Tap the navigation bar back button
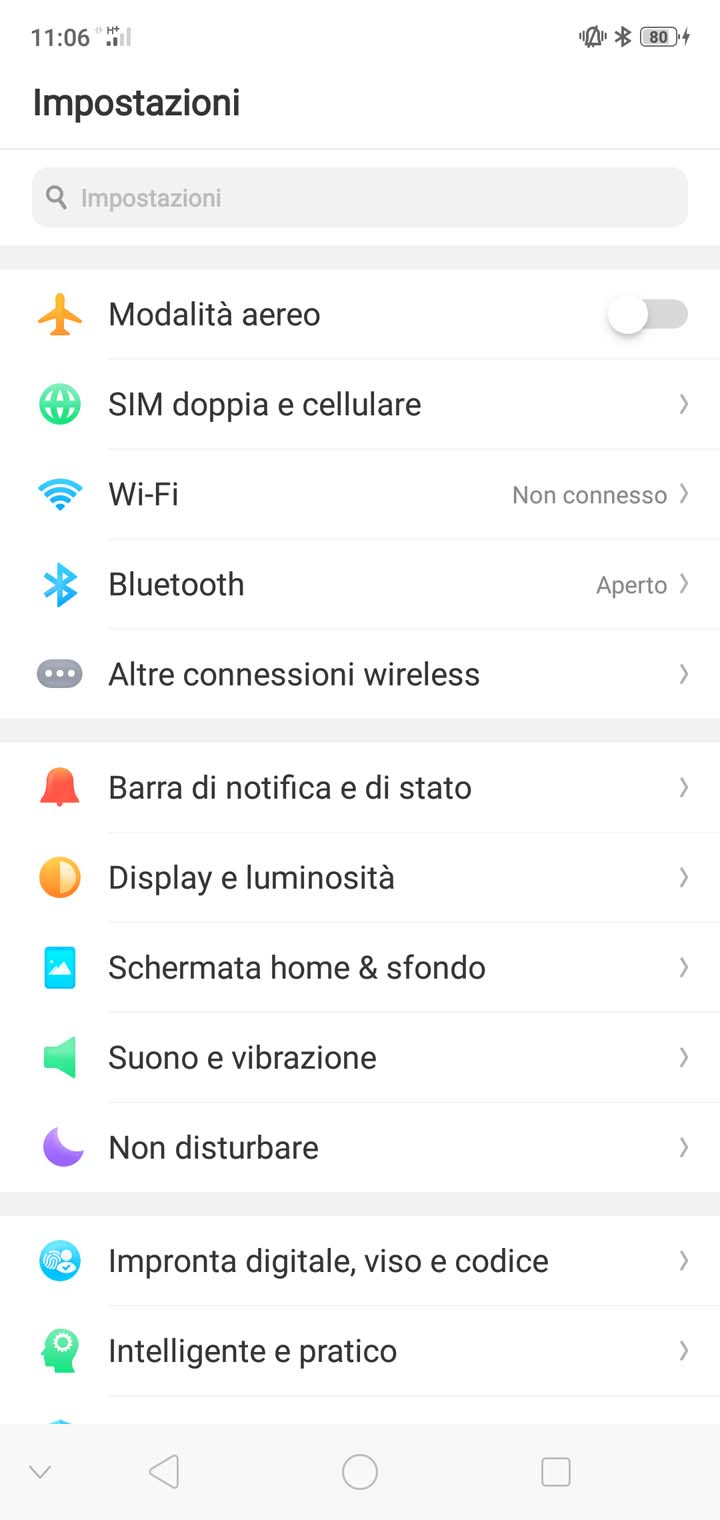720x1520 pixels. point(164,1472)
